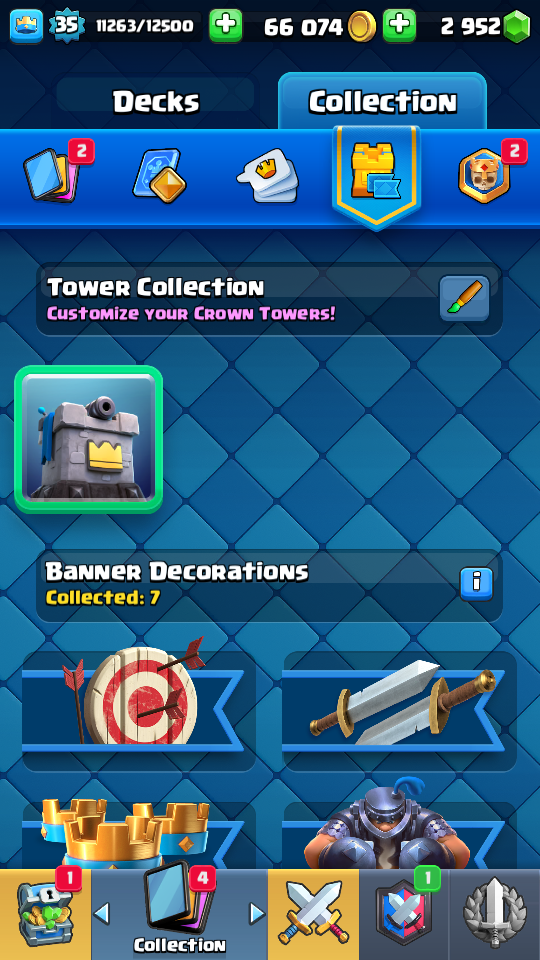540x960 pixels.
Task: Open Banner Decorations info button
Action: coord(476,585)
